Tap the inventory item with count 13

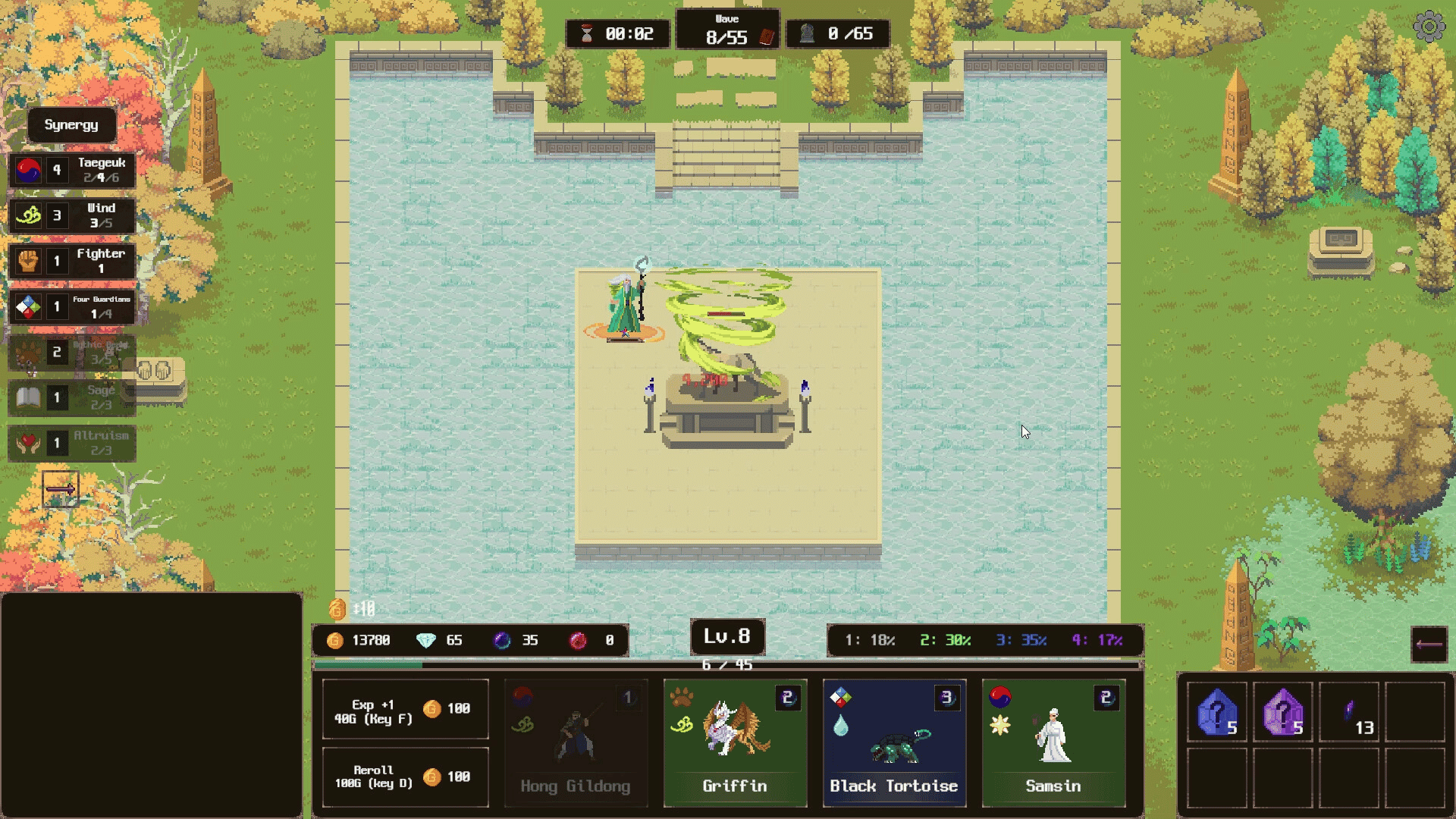click(1349, 712)
